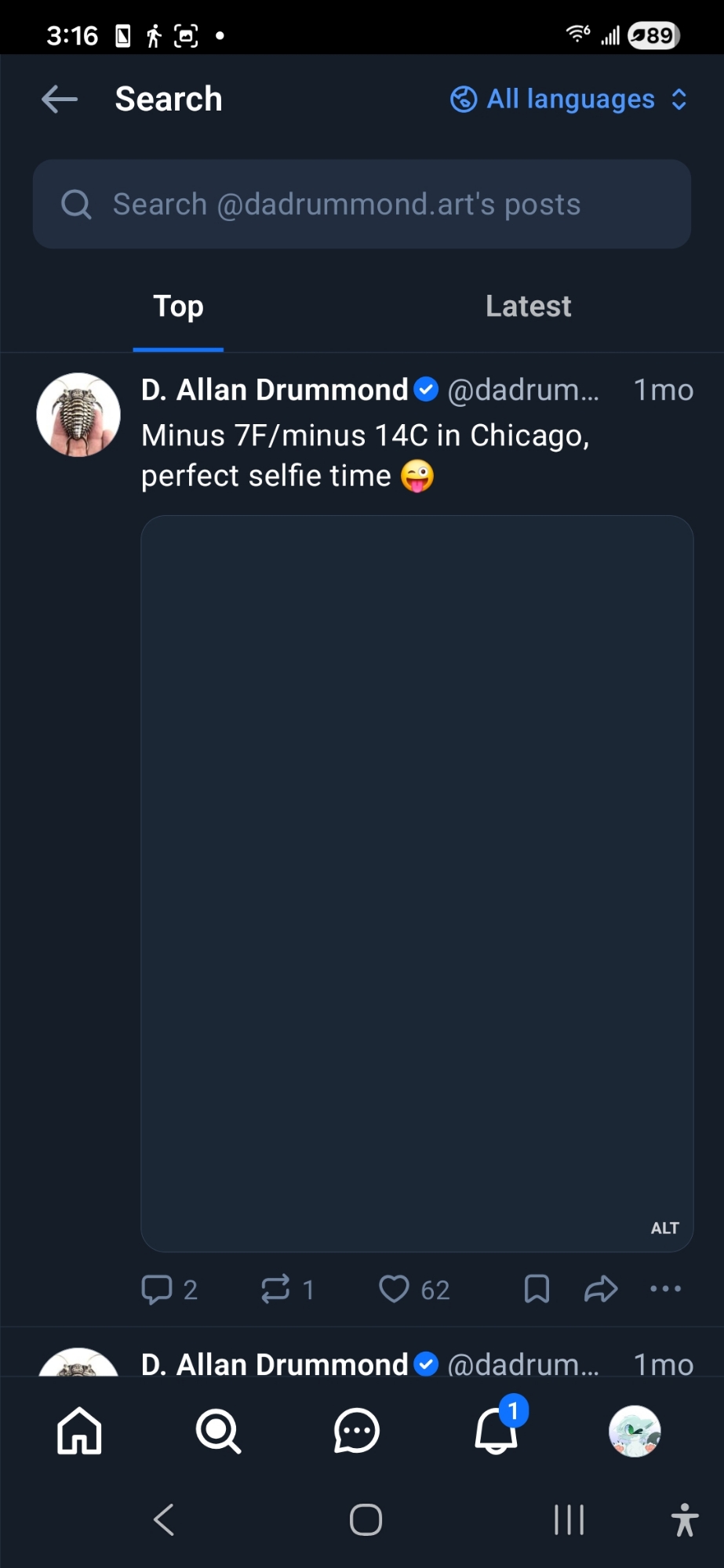Like the Chicago selfie post
The height and width of the screenshot is (1568, 724).
pyautogui.click(x=395, y=1290)
